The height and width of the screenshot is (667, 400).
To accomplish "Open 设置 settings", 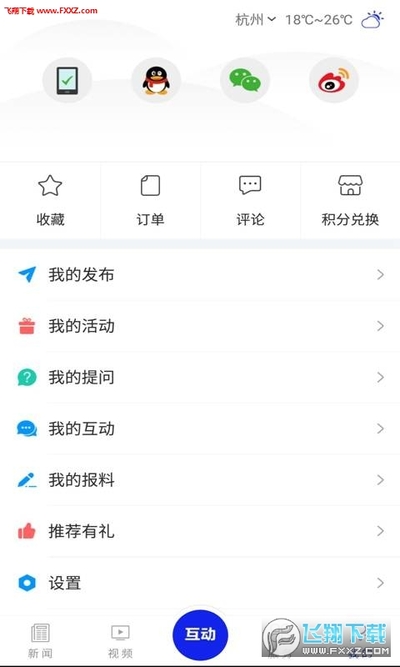I will 200,583.
